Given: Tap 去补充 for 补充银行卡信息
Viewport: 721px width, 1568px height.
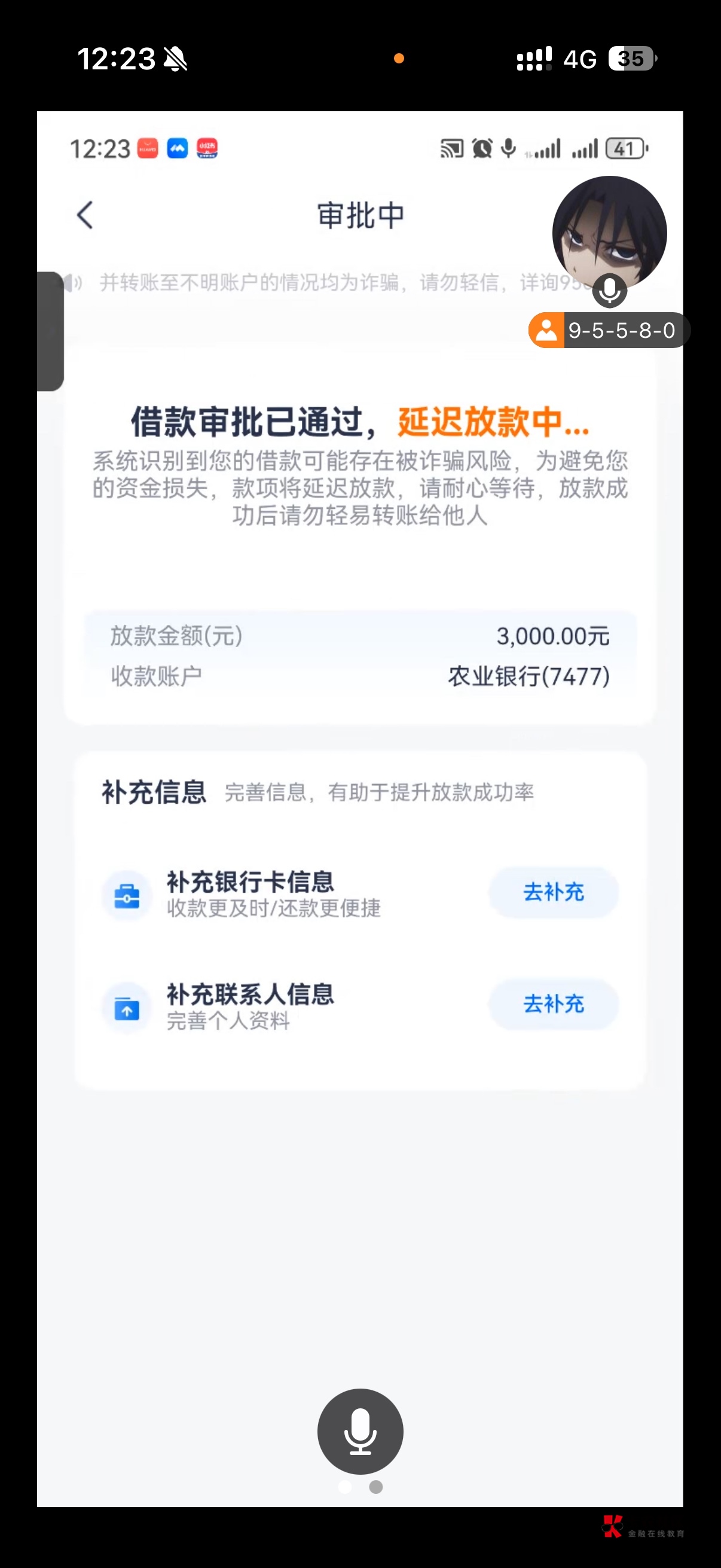Looking at the screenshot, I should 553,892.
